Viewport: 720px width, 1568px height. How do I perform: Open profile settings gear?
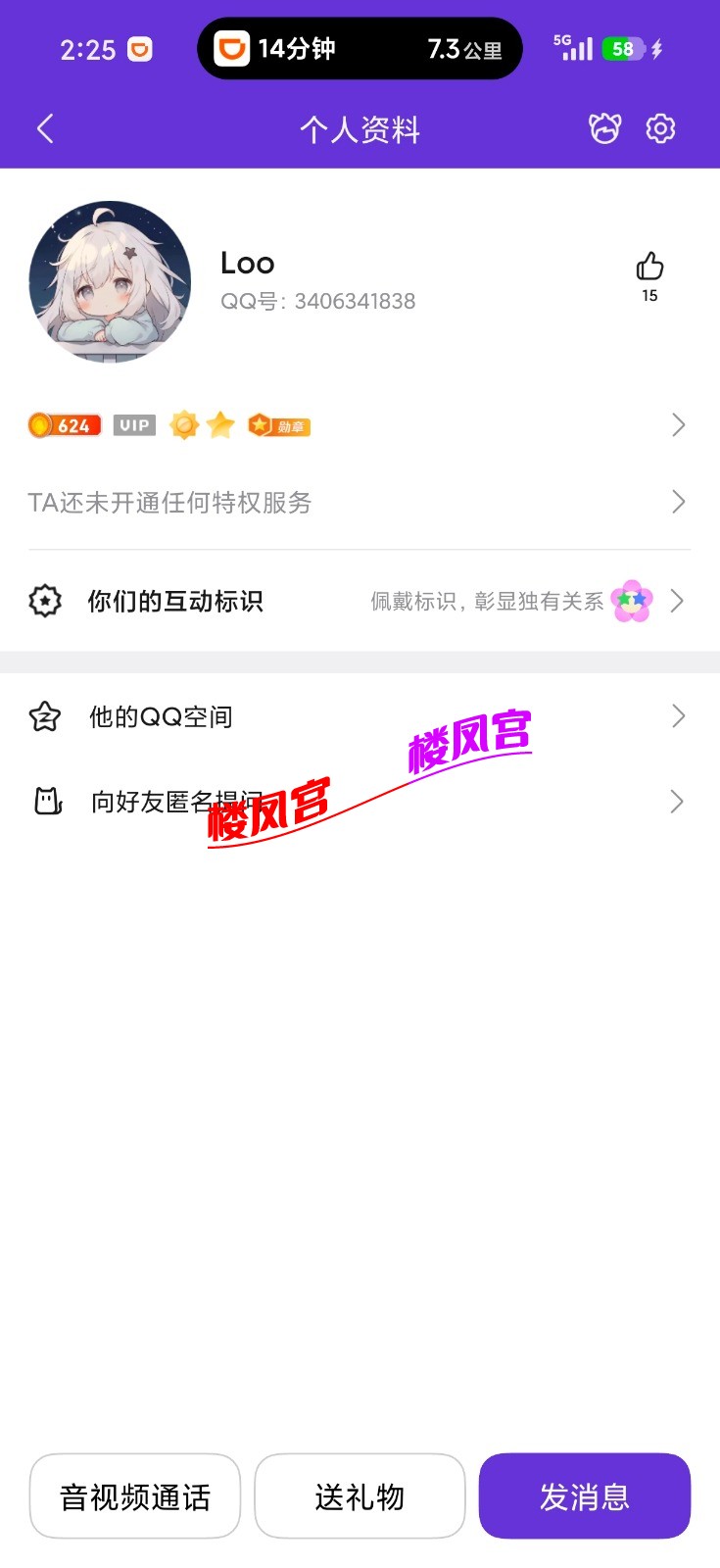point(660,128)
